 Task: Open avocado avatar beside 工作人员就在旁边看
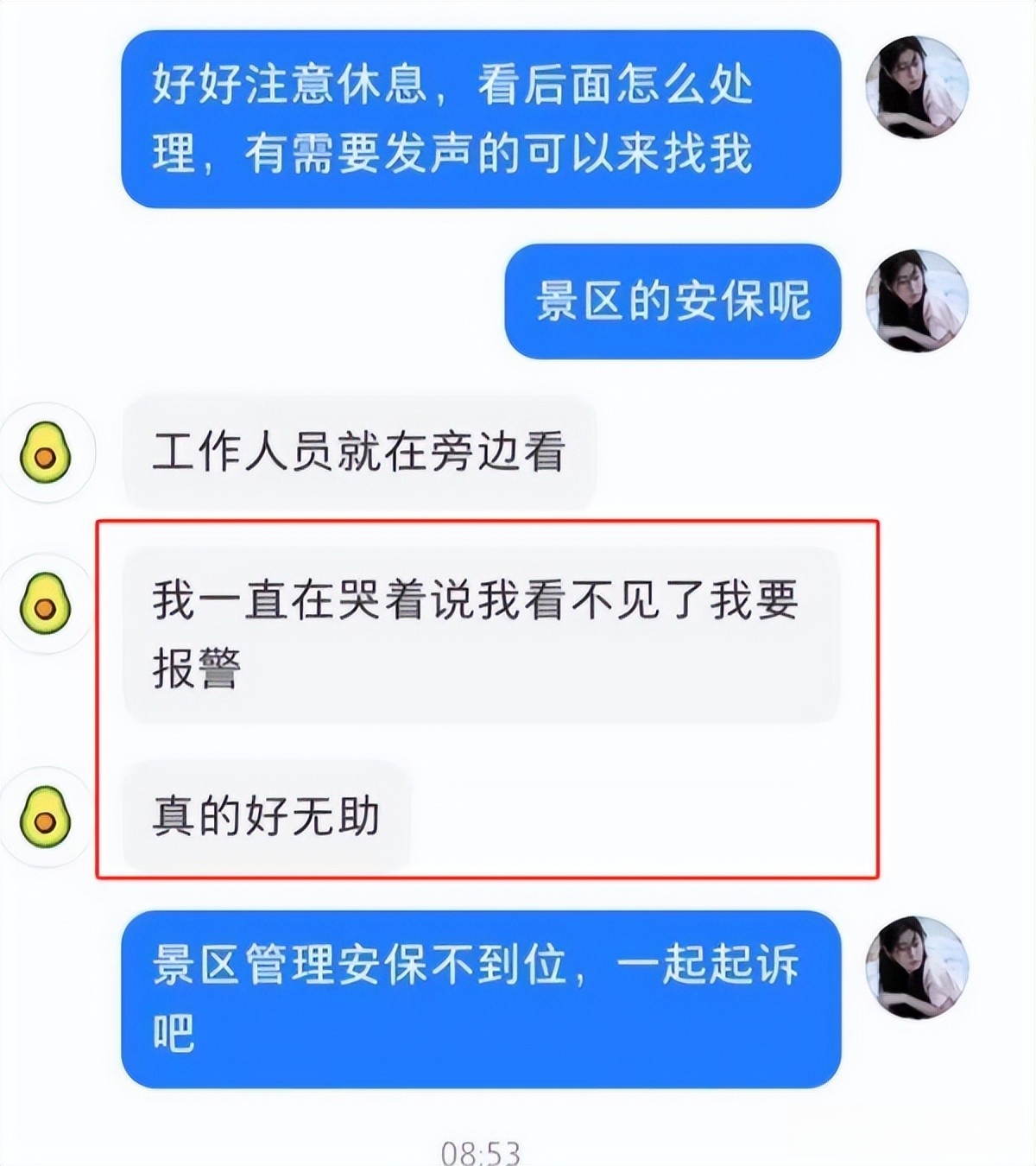(x=47, y=453)
